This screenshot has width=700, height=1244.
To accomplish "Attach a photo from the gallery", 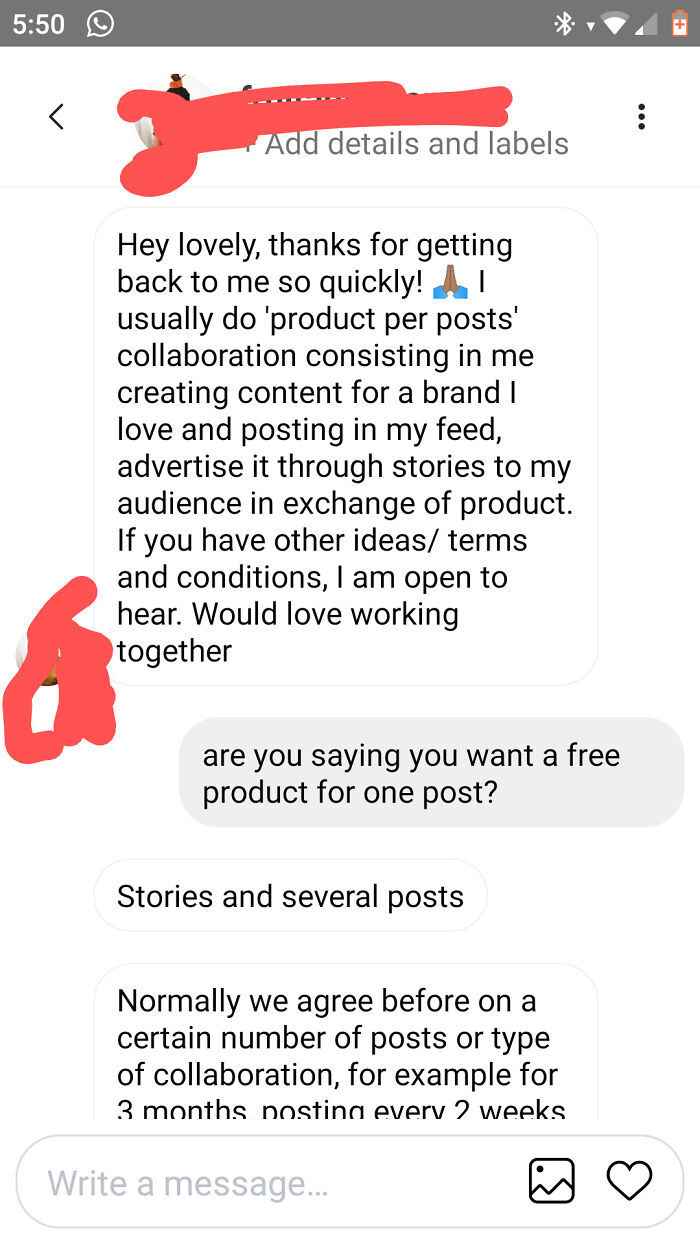I will pyautogui.click(x=552, y=1181).
